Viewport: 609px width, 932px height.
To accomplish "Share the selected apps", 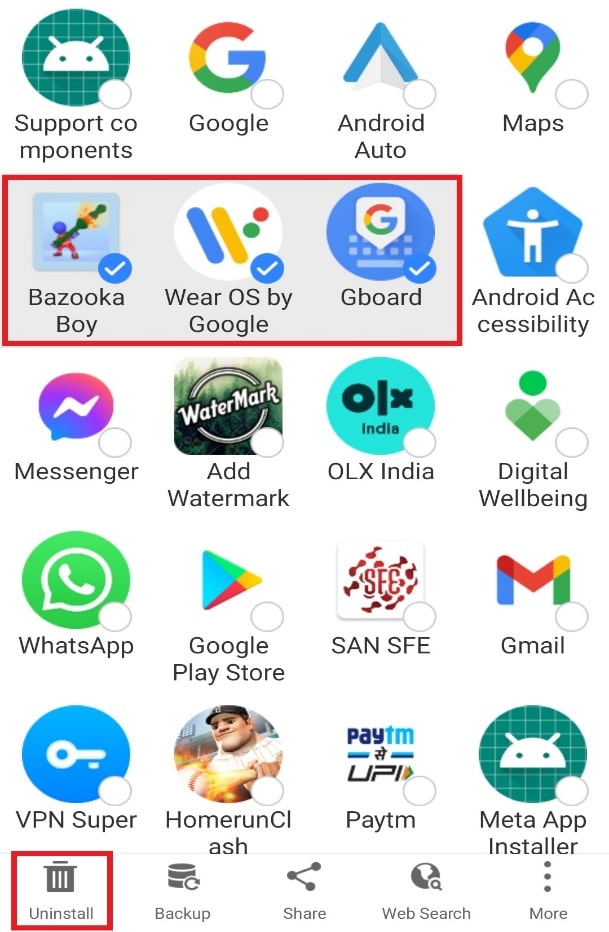I will pyautogui.click(x=304, y=891).
